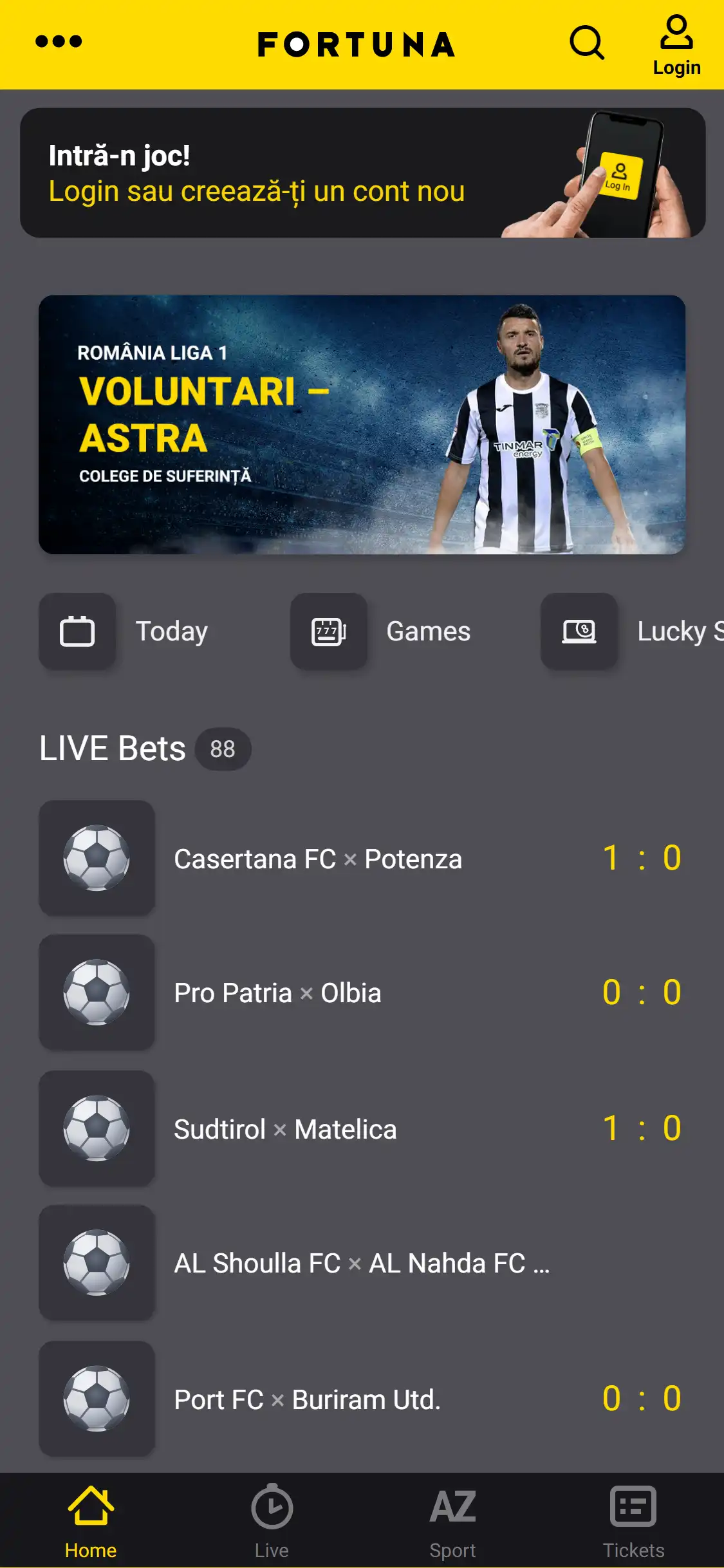Switch to the Tickets tab
This screenshot has width=724, height=1568.
[633, 1522]
